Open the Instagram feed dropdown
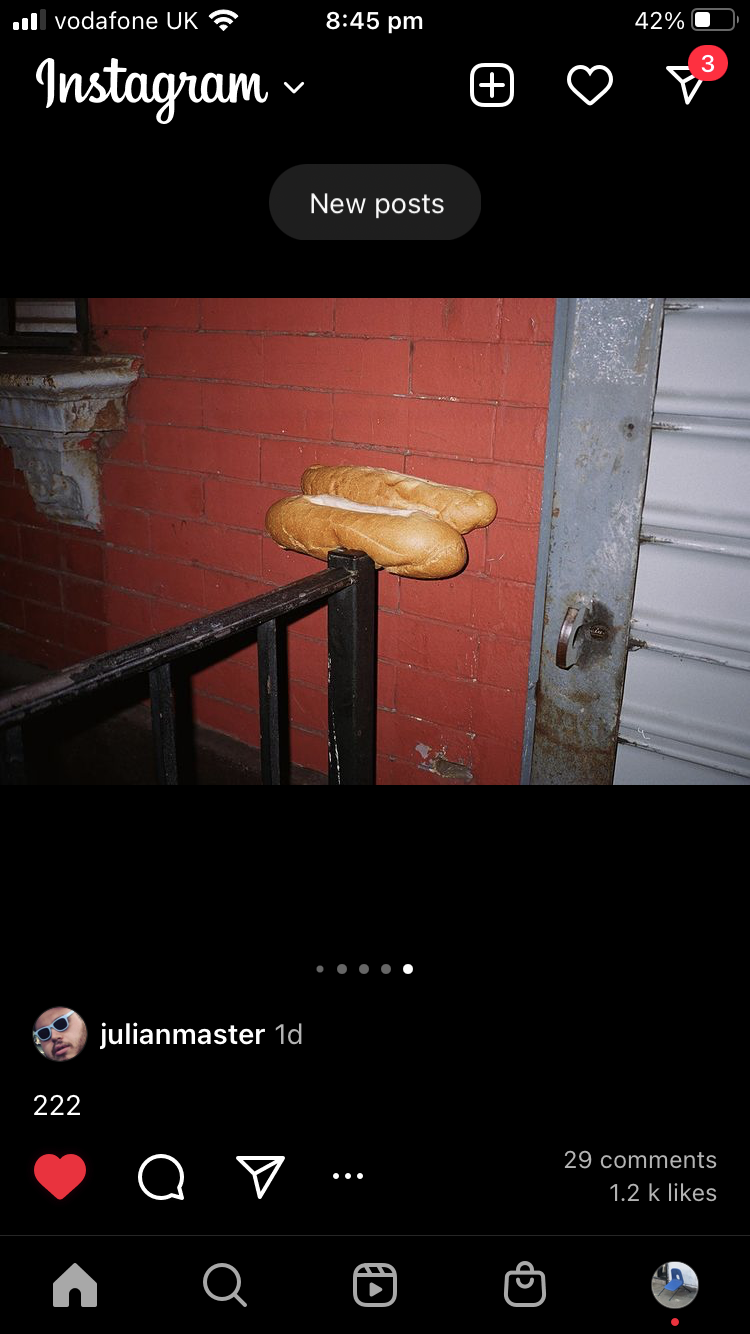Screen dimensions: 750x1334 (x=293, y=88)
